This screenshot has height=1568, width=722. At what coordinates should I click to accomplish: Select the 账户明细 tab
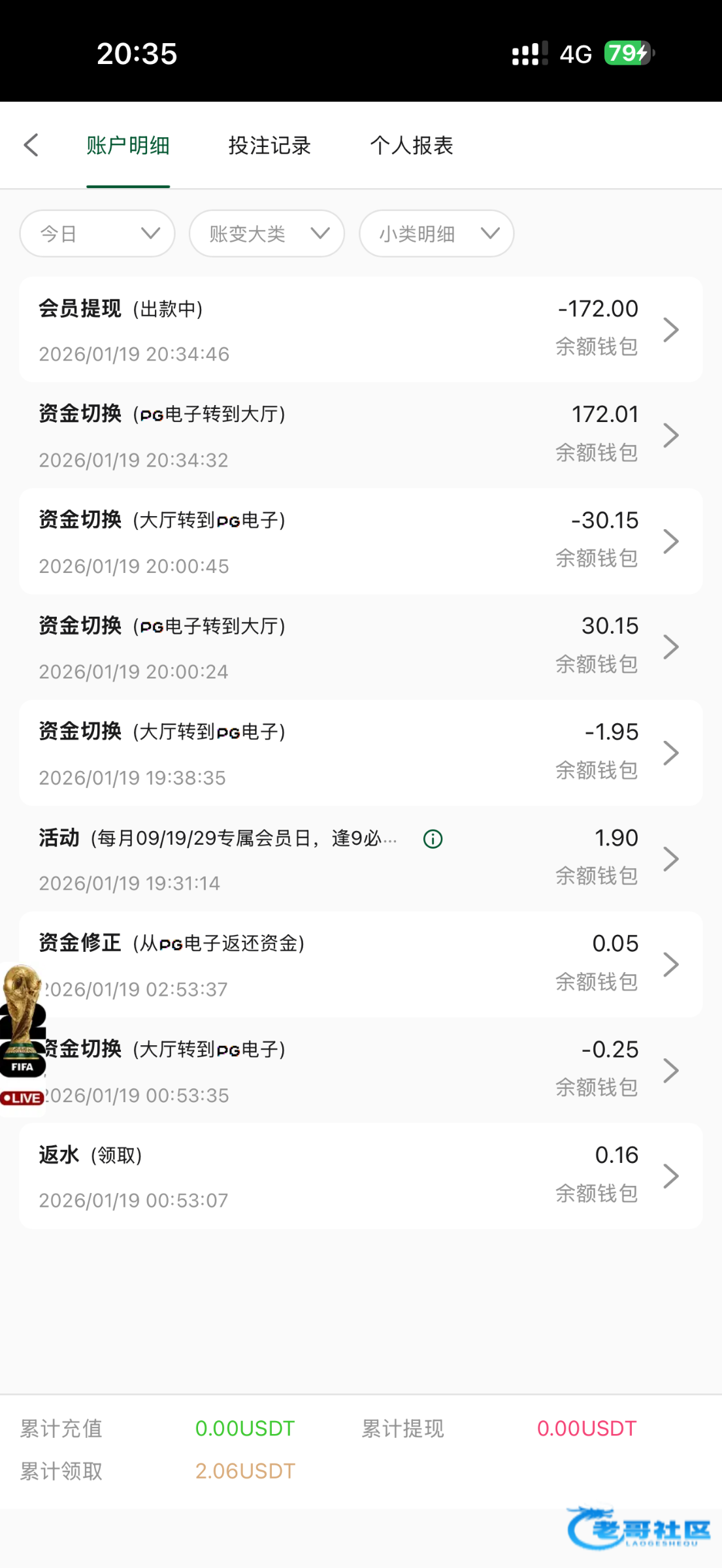tap(128, 145)
